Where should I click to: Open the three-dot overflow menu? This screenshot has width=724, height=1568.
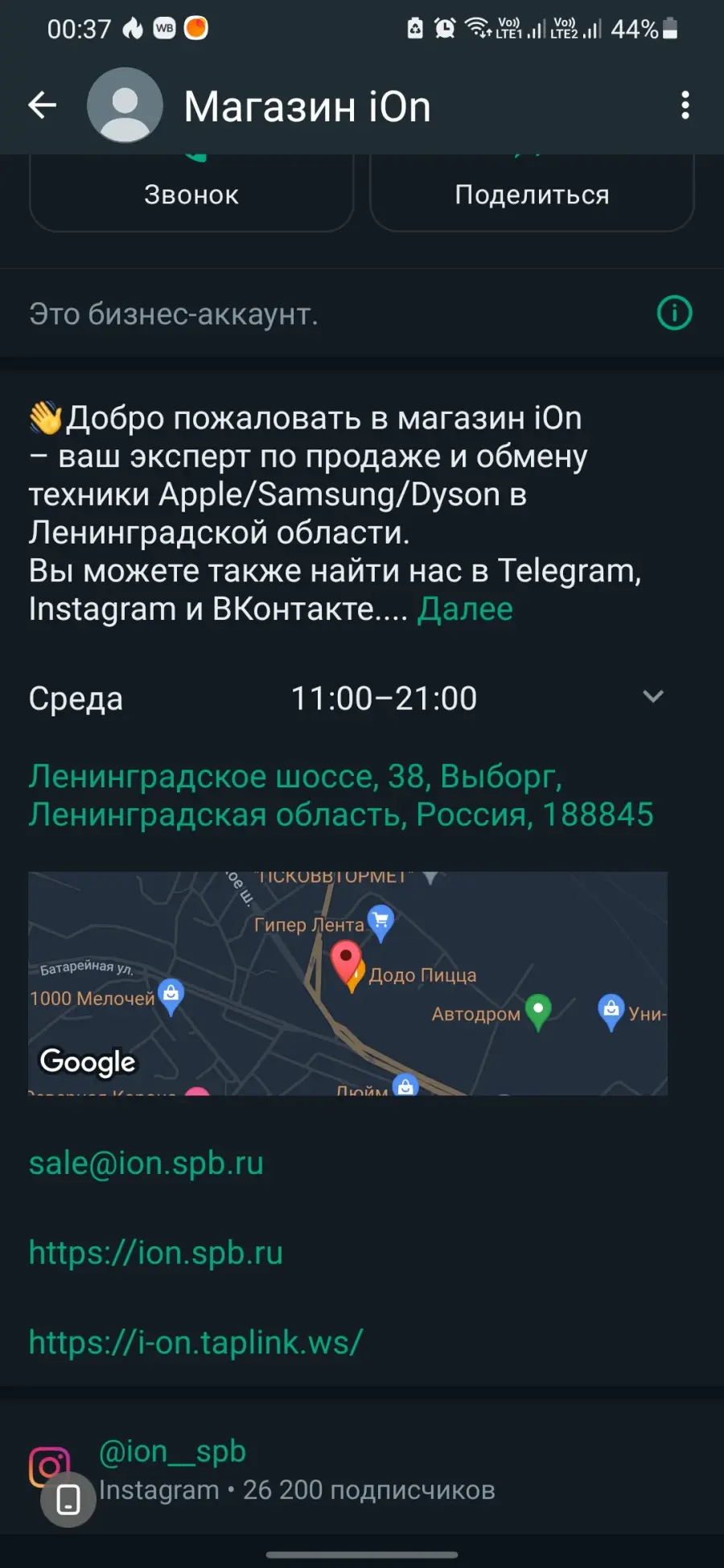click(x=685, y=105)
